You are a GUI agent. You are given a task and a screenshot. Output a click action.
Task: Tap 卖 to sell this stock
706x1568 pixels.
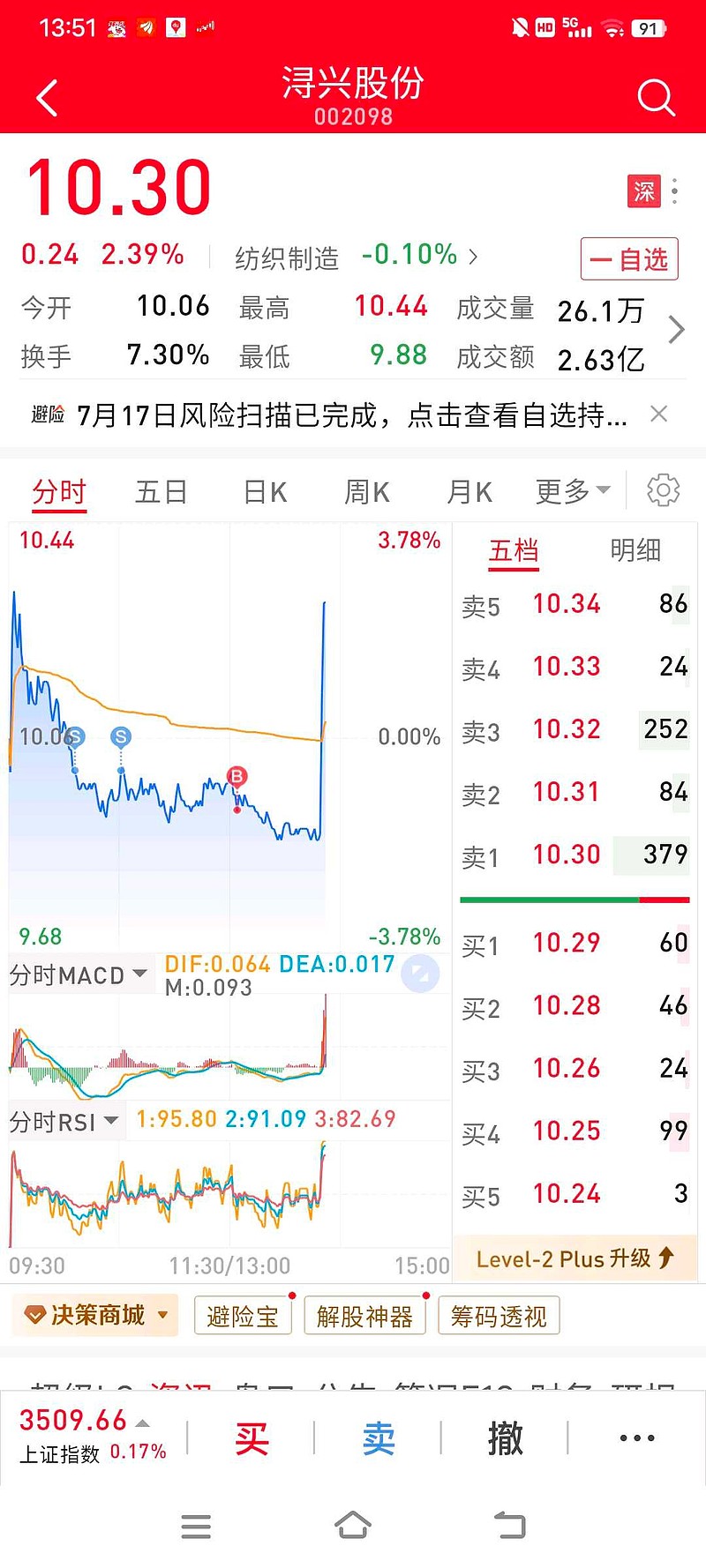tap(379, 1438)
